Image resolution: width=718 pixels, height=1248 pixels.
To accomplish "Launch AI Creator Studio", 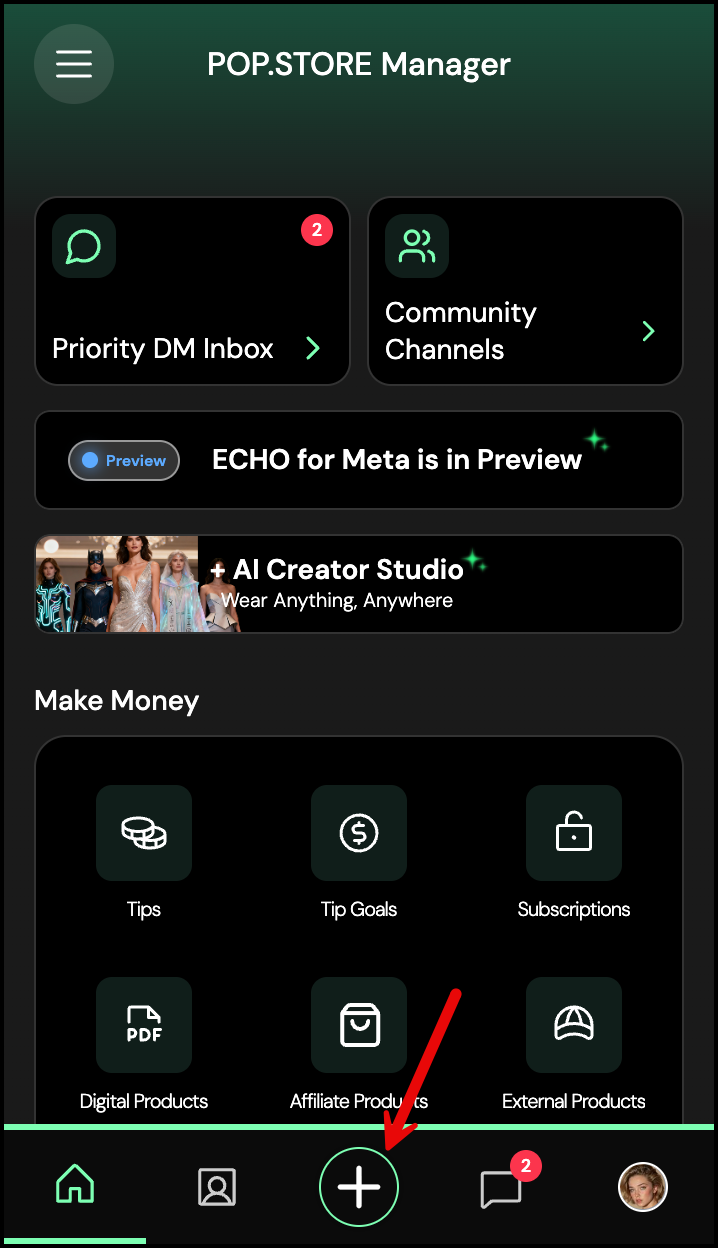I will [x=358, y=584].
